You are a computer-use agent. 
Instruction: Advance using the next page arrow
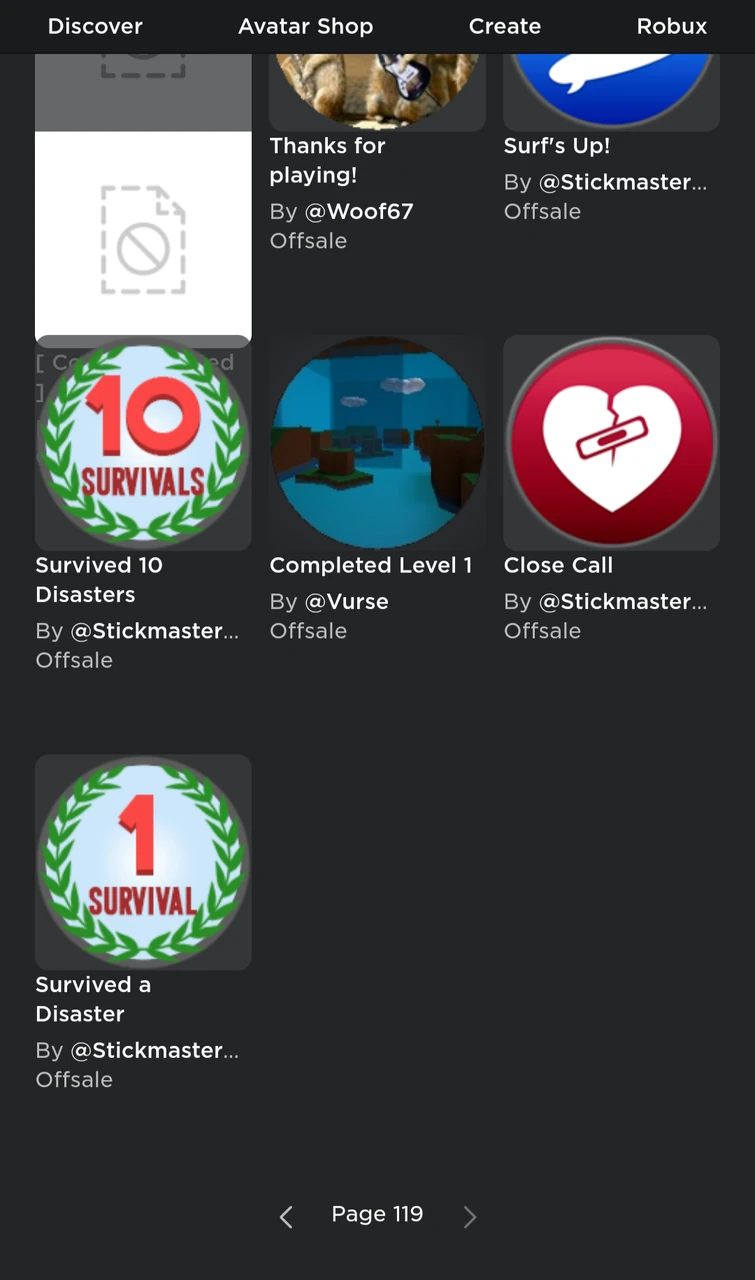tap(470, 1216)
